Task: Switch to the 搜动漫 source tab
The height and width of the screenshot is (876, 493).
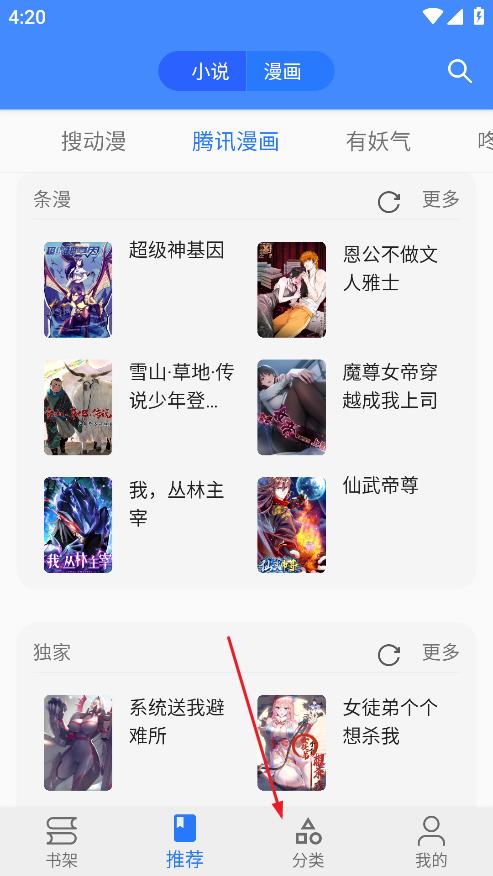Action: (x=93, y=141)
